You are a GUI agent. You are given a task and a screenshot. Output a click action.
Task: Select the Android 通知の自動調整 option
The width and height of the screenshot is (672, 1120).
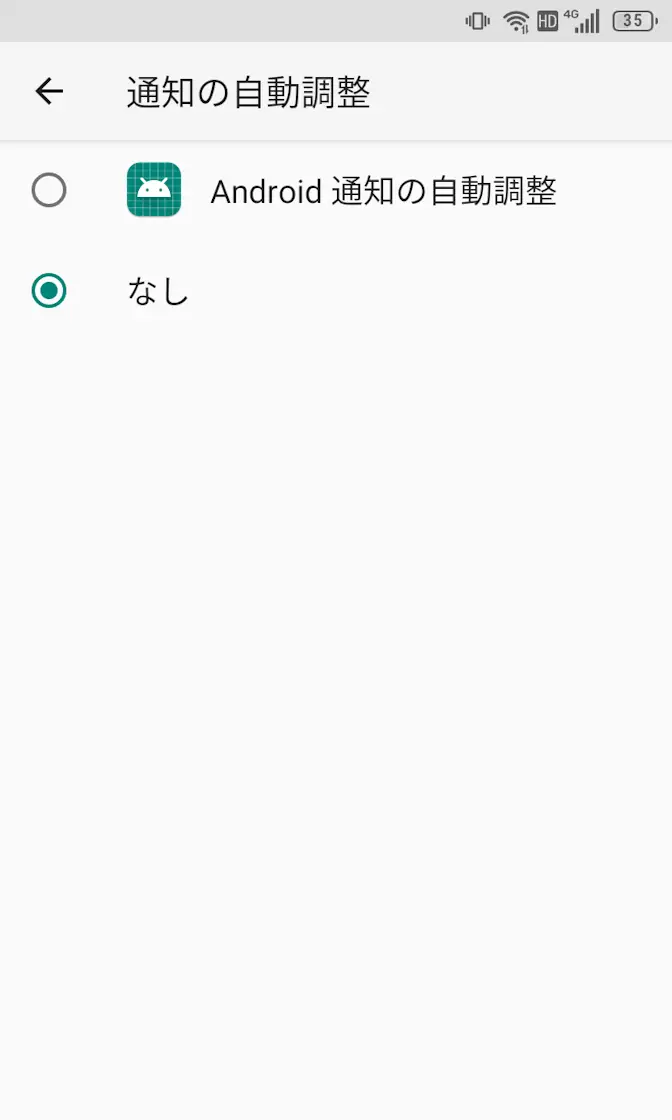pyautogui.click(x=49, y=190)
